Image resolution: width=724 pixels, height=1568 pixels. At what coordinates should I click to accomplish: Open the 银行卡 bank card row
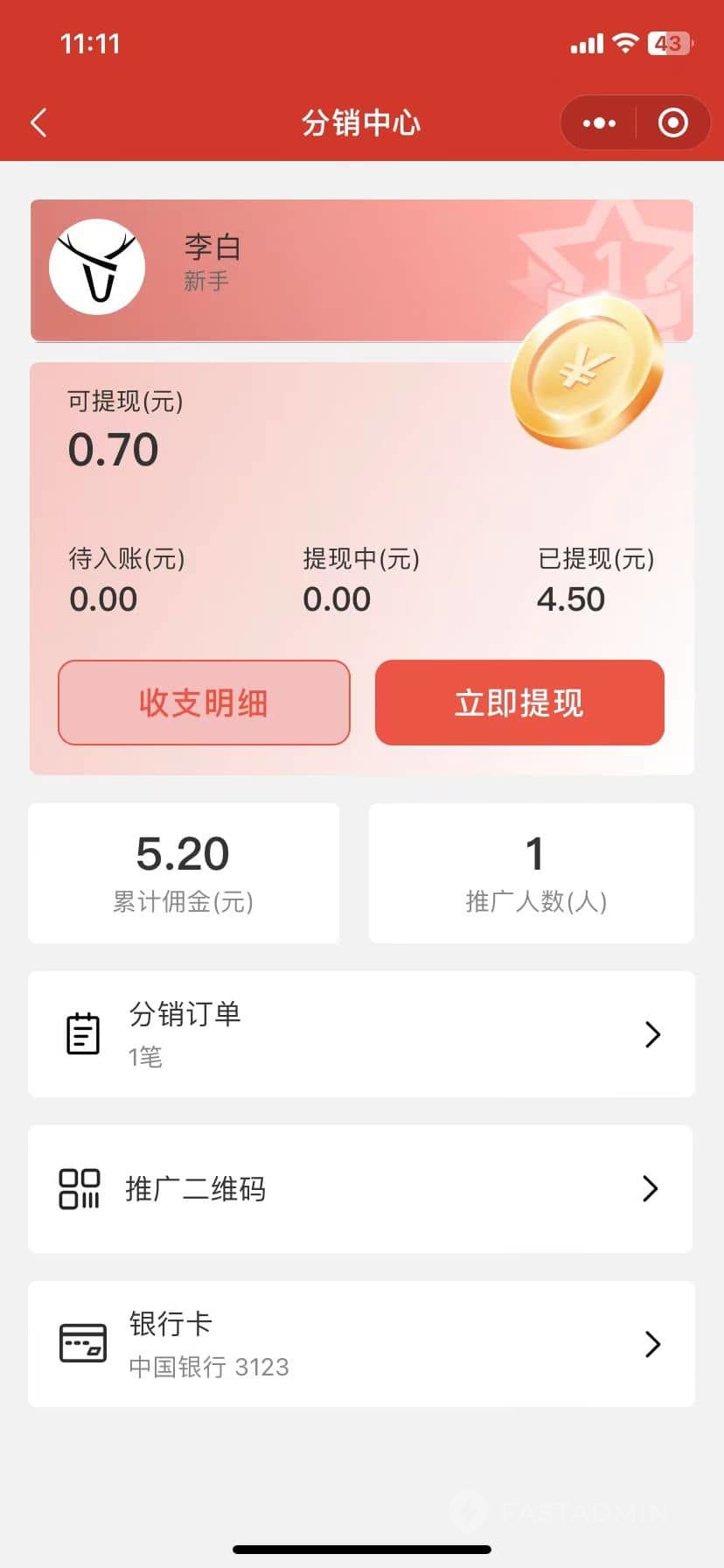361,1344
